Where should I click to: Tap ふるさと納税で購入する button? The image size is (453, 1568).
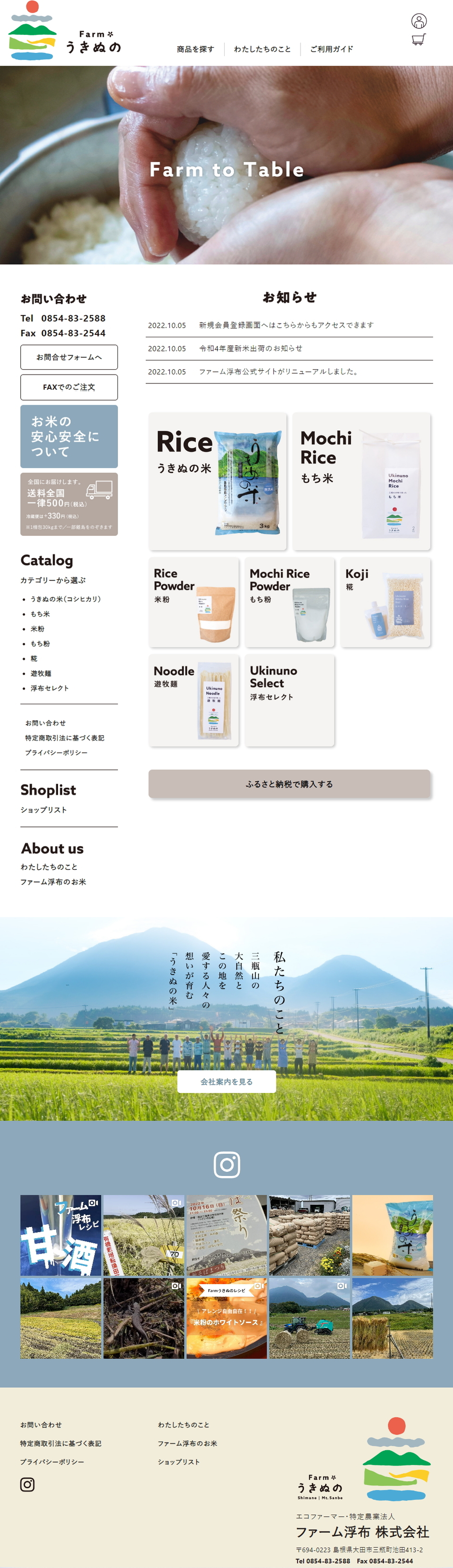[289, 784]
